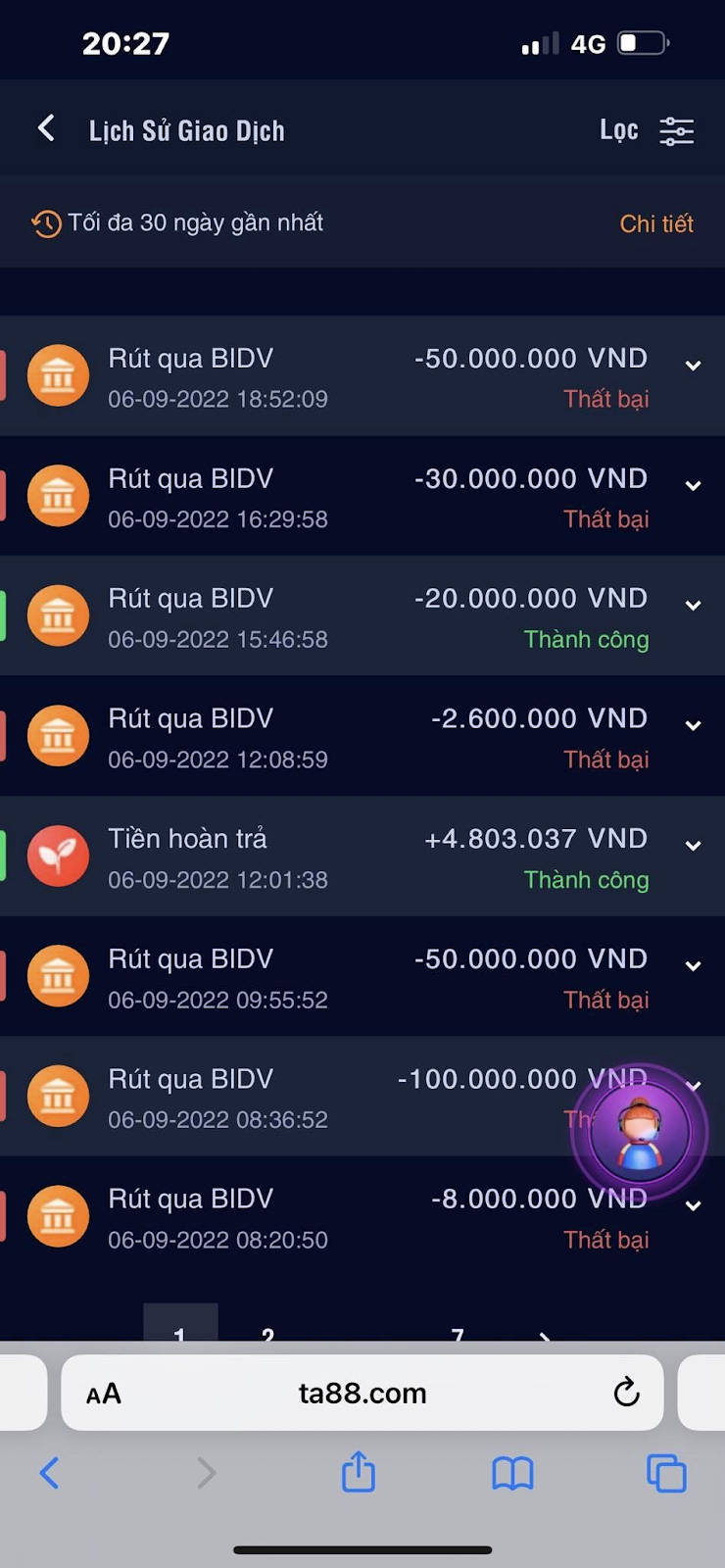Expand the -20.000.000 VND successful withdrawal
725x1568 pixels.
click(693, 606)
